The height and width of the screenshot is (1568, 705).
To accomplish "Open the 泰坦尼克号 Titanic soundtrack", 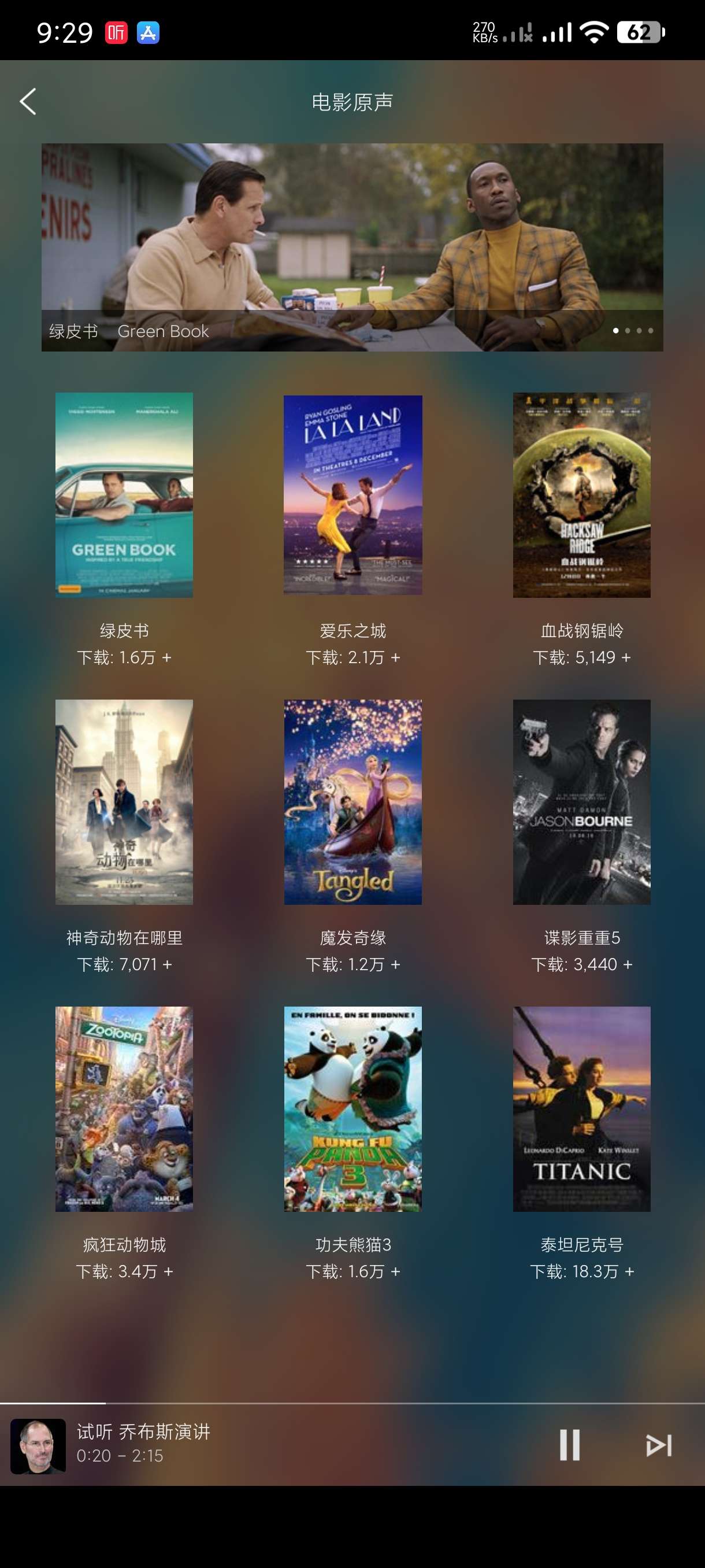I will [x=581, y=1108].
